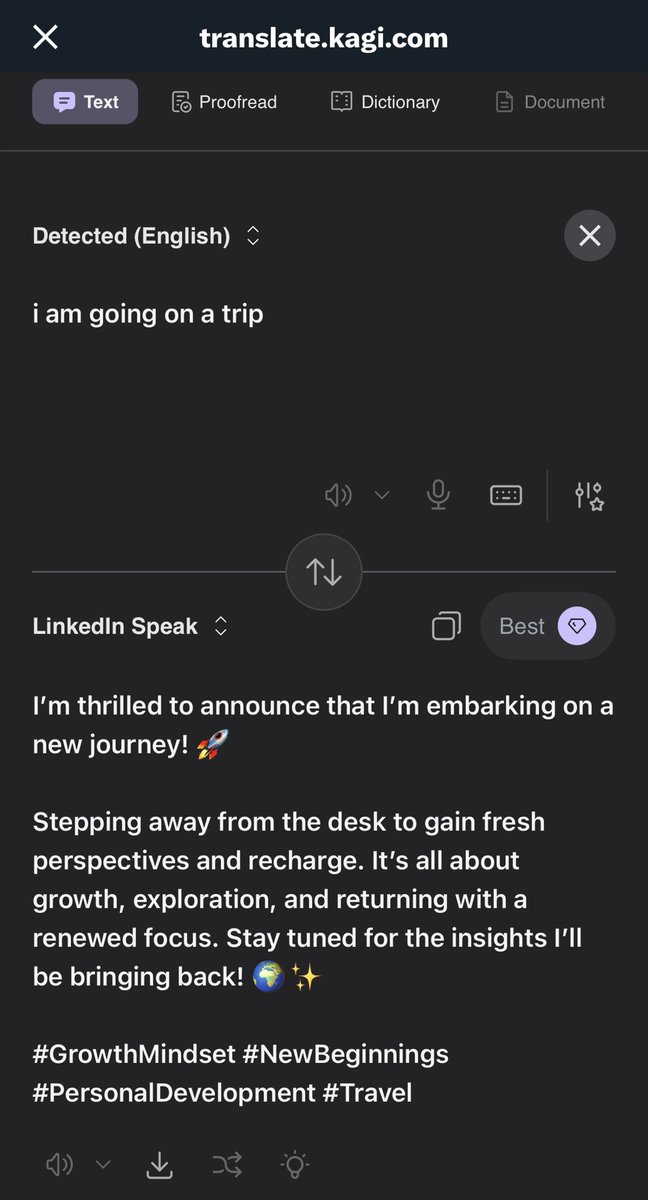648x1200 pixels.
Task: Play the translated text aloud
Action: coord(60,1165)
